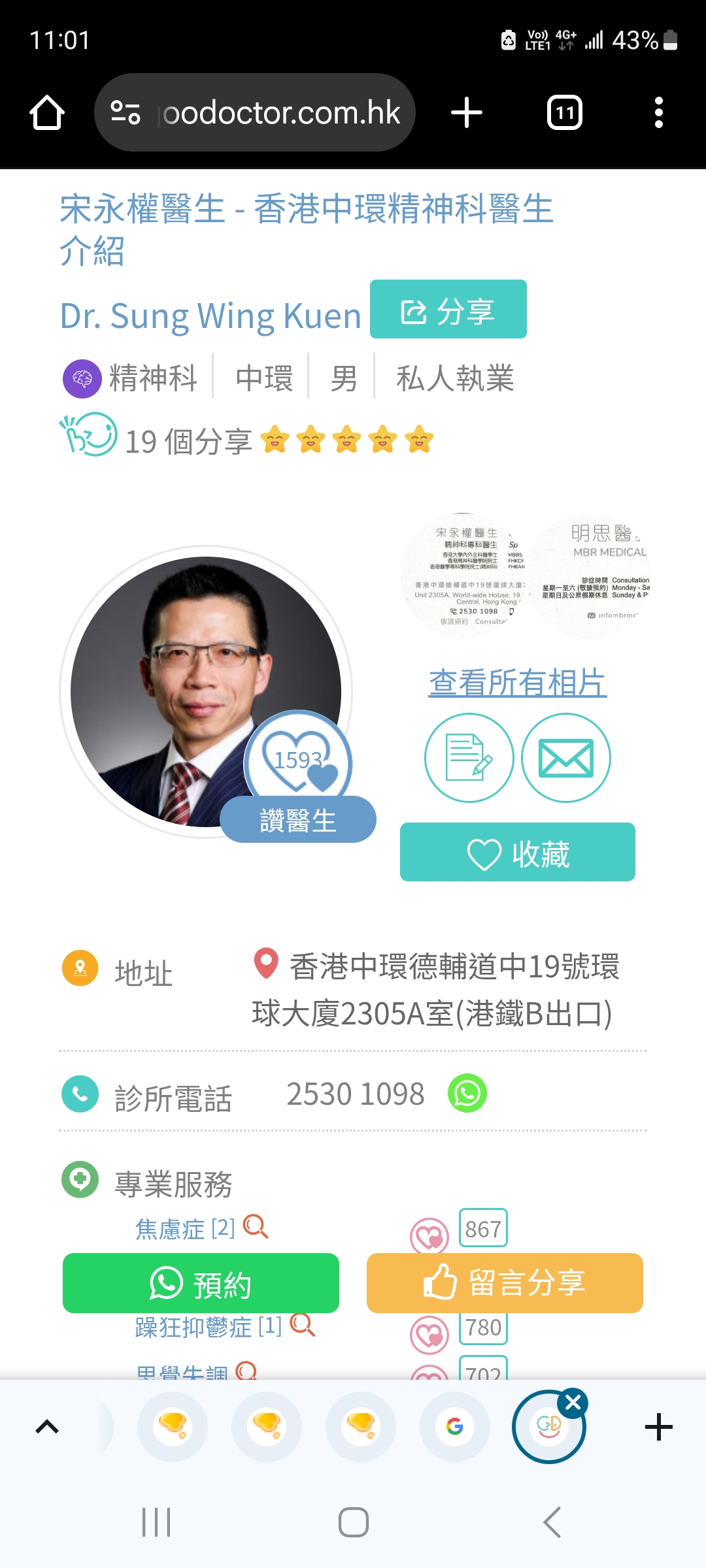706x1568 pixels.
Task: View all photos via 查看所有相片
Action: click(517, 683)
